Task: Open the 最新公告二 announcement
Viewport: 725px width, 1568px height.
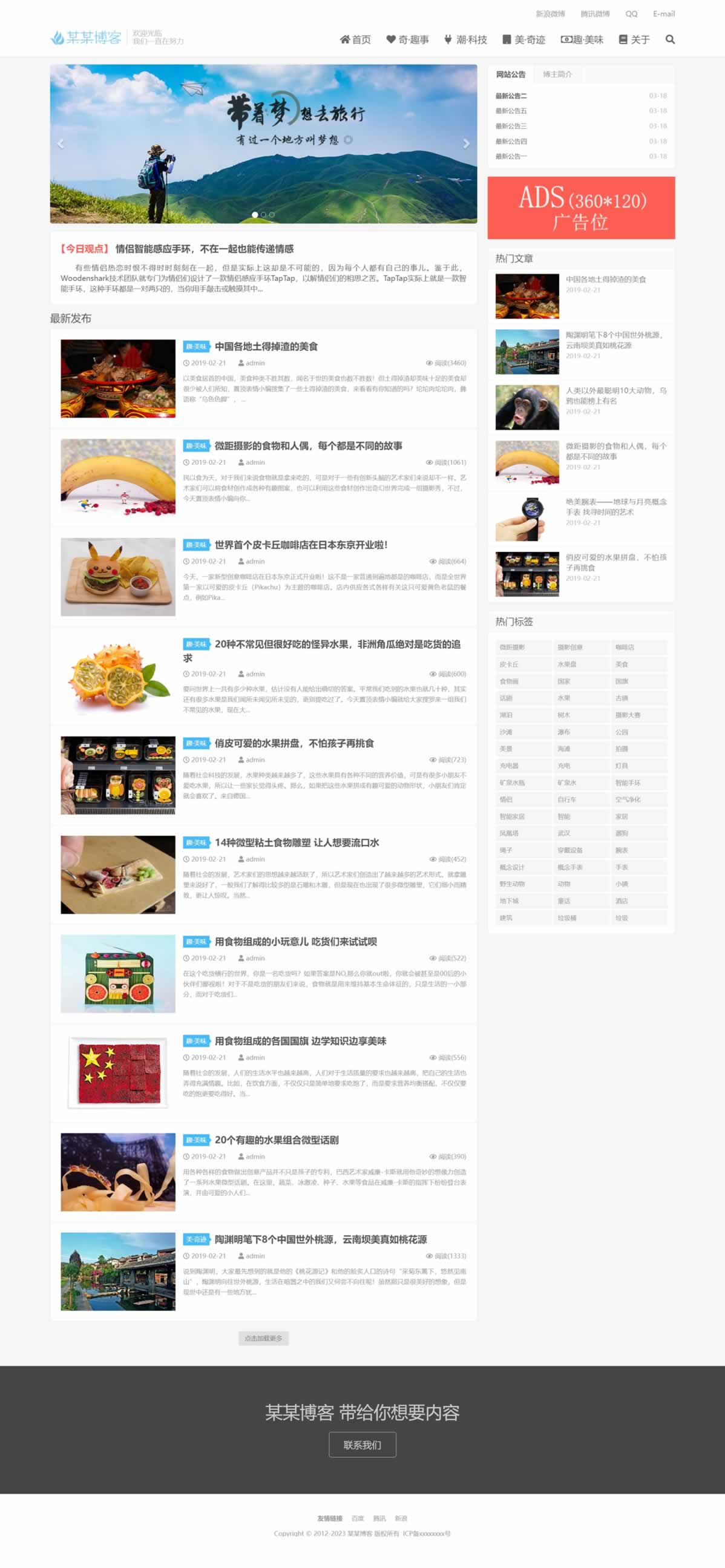Action: point(511,96)
